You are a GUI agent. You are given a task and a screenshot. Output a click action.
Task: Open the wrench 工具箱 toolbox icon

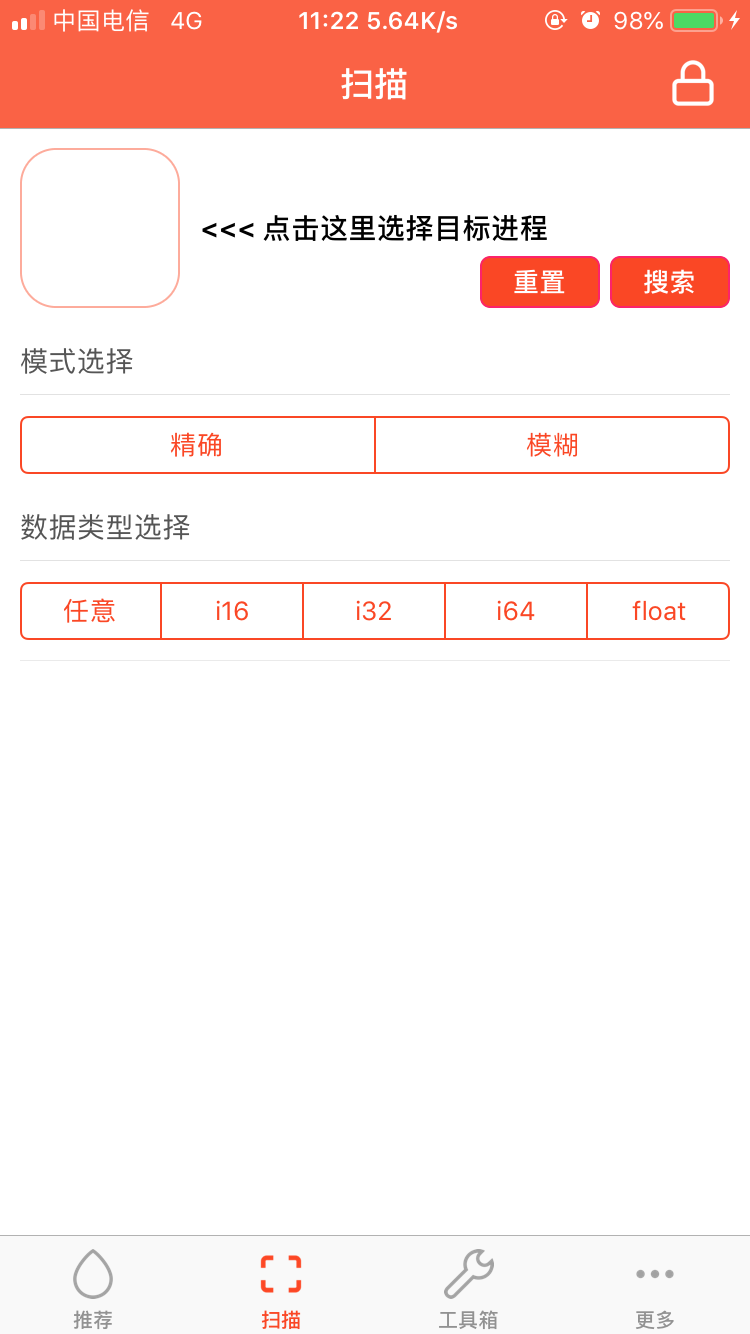[x=467, y=1274]
